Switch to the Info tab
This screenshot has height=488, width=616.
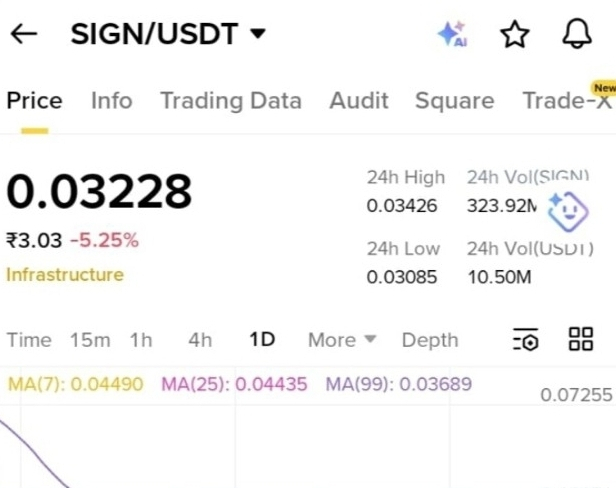pyautogui.click(x=111, y=101)
